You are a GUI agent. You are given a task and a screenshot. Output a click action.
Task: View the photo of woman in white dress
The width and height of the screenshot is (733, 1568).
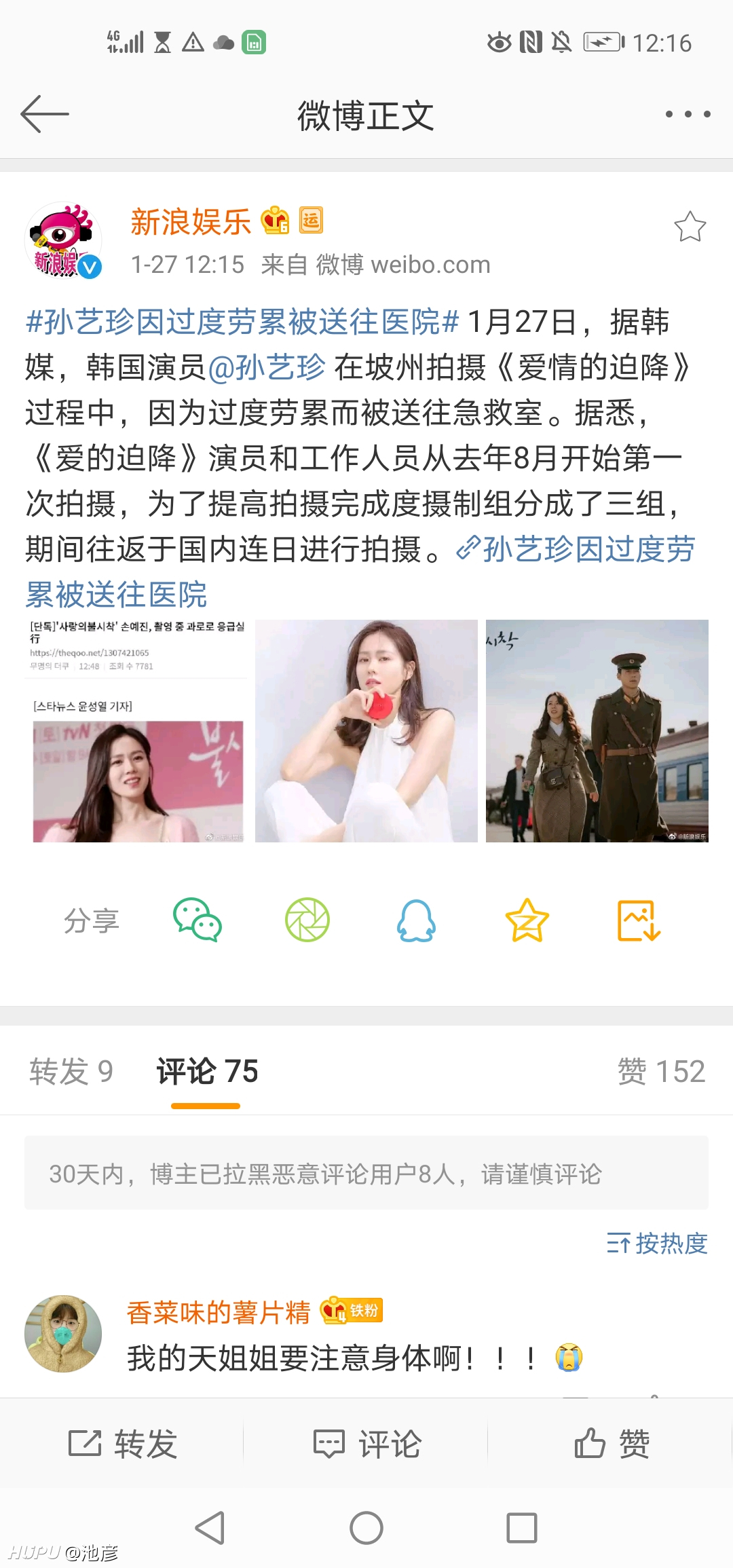click(366, 731)
